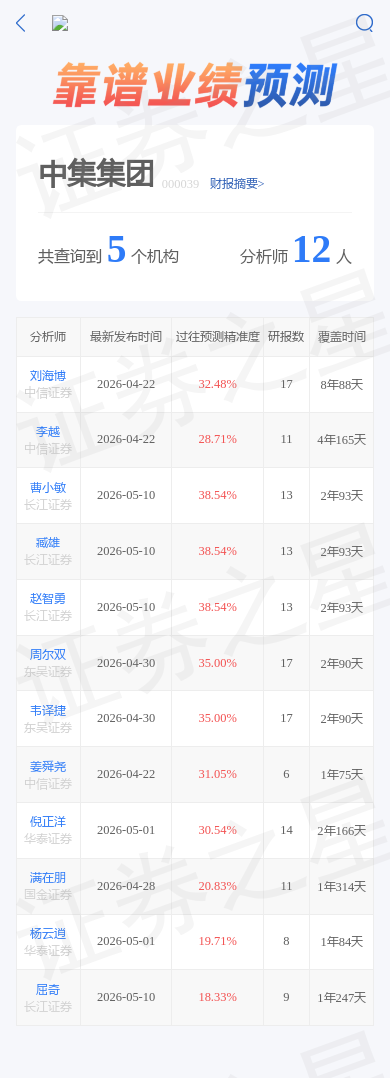Image resolution: width=390 pixels, height=1078 pixels.
Task: Select analyst 姜舜尧
Action: tap(48, 767)
